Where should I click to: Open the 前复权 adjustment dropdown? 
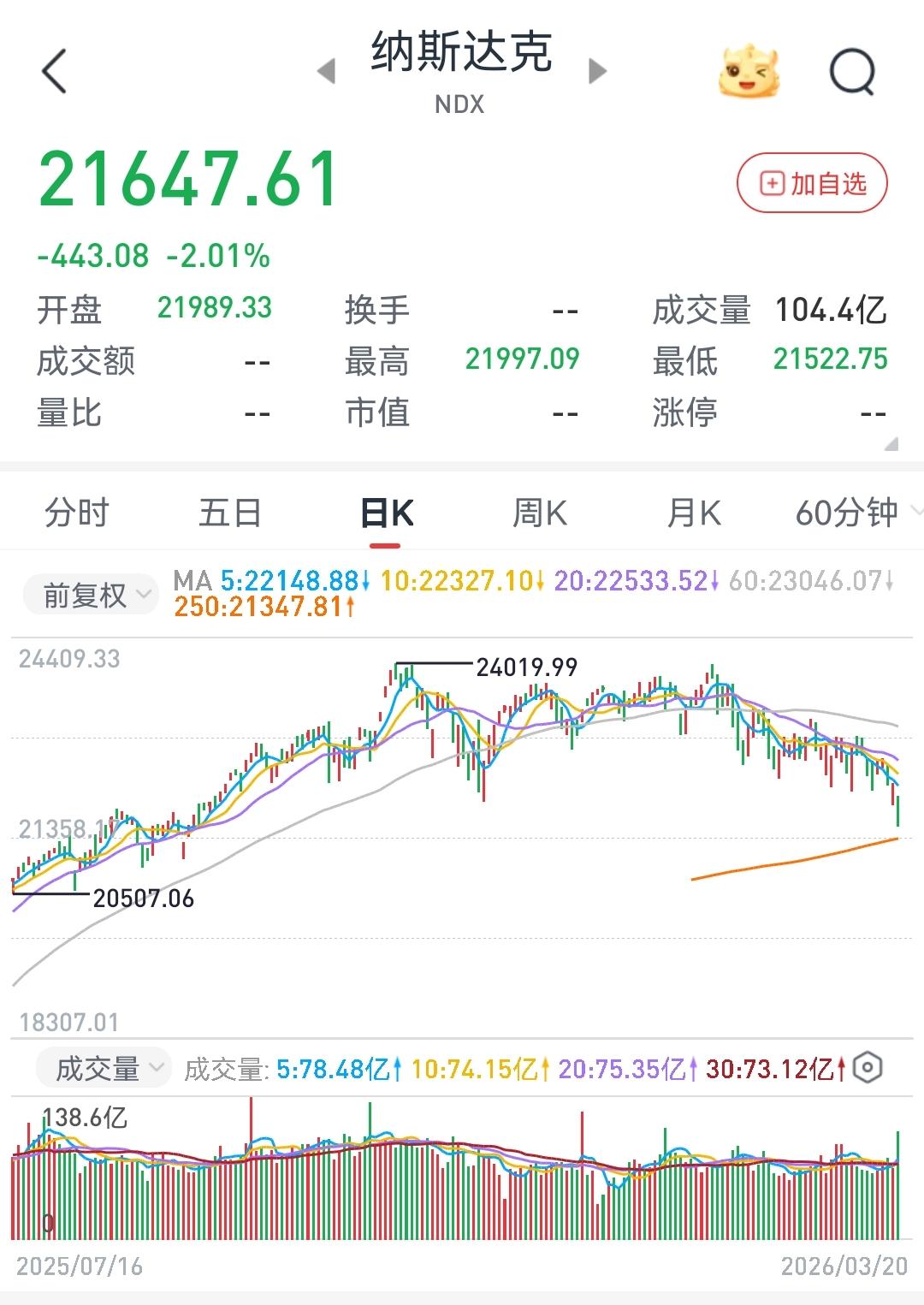(90, 592)
